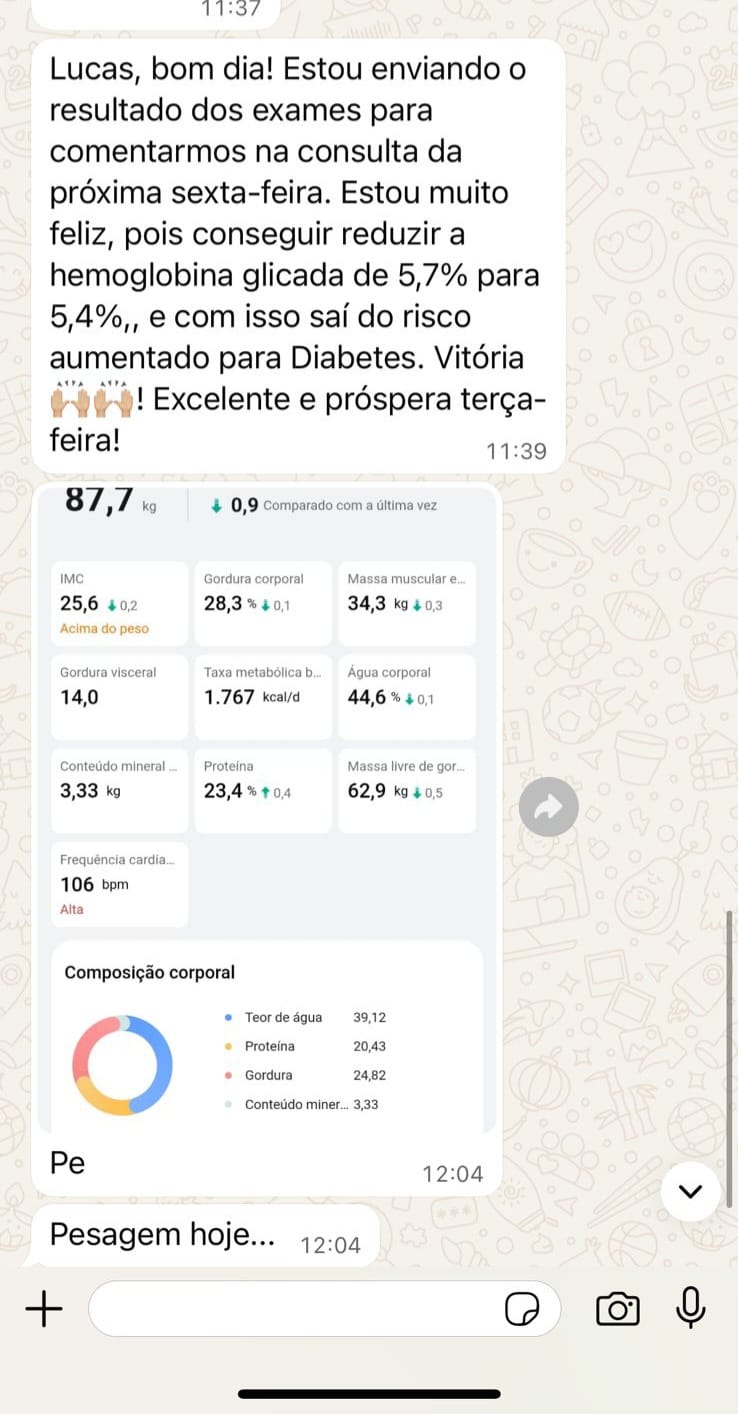Viewport: 738px width, 1414px height.
Task: Forward the body composition image
Action: [548, 807]
